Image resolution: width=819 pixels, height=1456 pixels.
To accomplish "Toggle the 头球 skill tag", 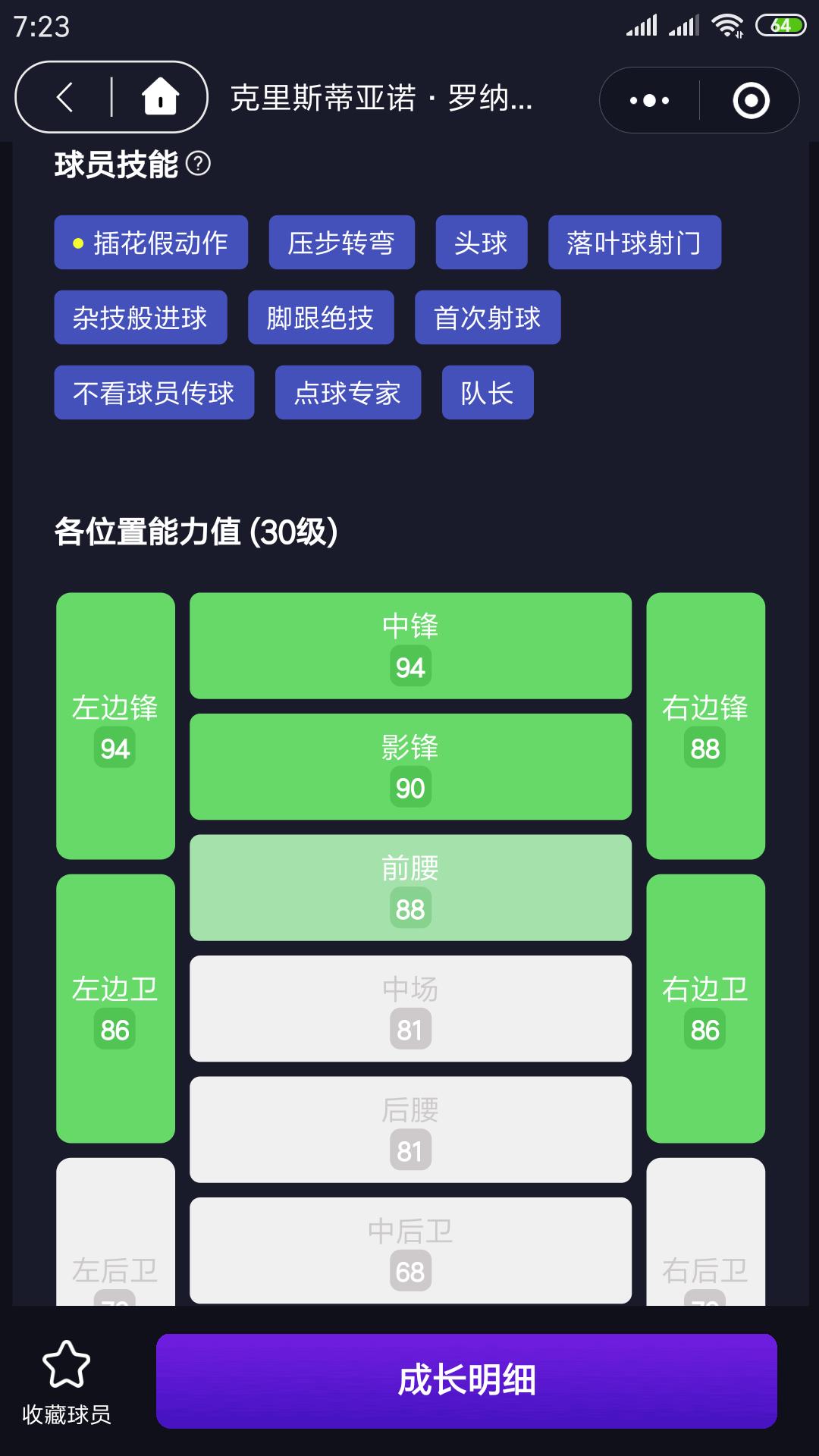I will 482,243.
